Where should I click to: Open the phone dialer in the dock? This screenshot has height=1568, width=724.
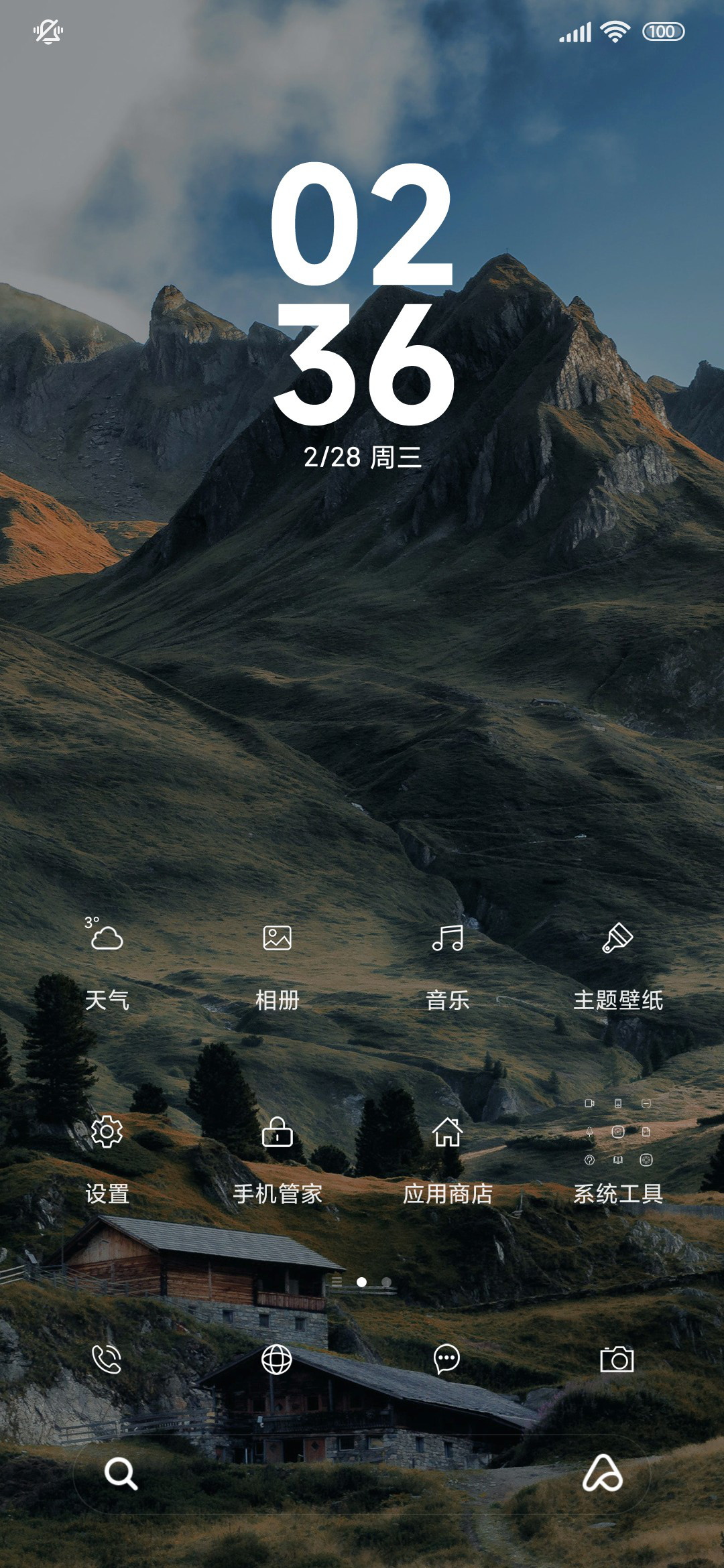107,1360
